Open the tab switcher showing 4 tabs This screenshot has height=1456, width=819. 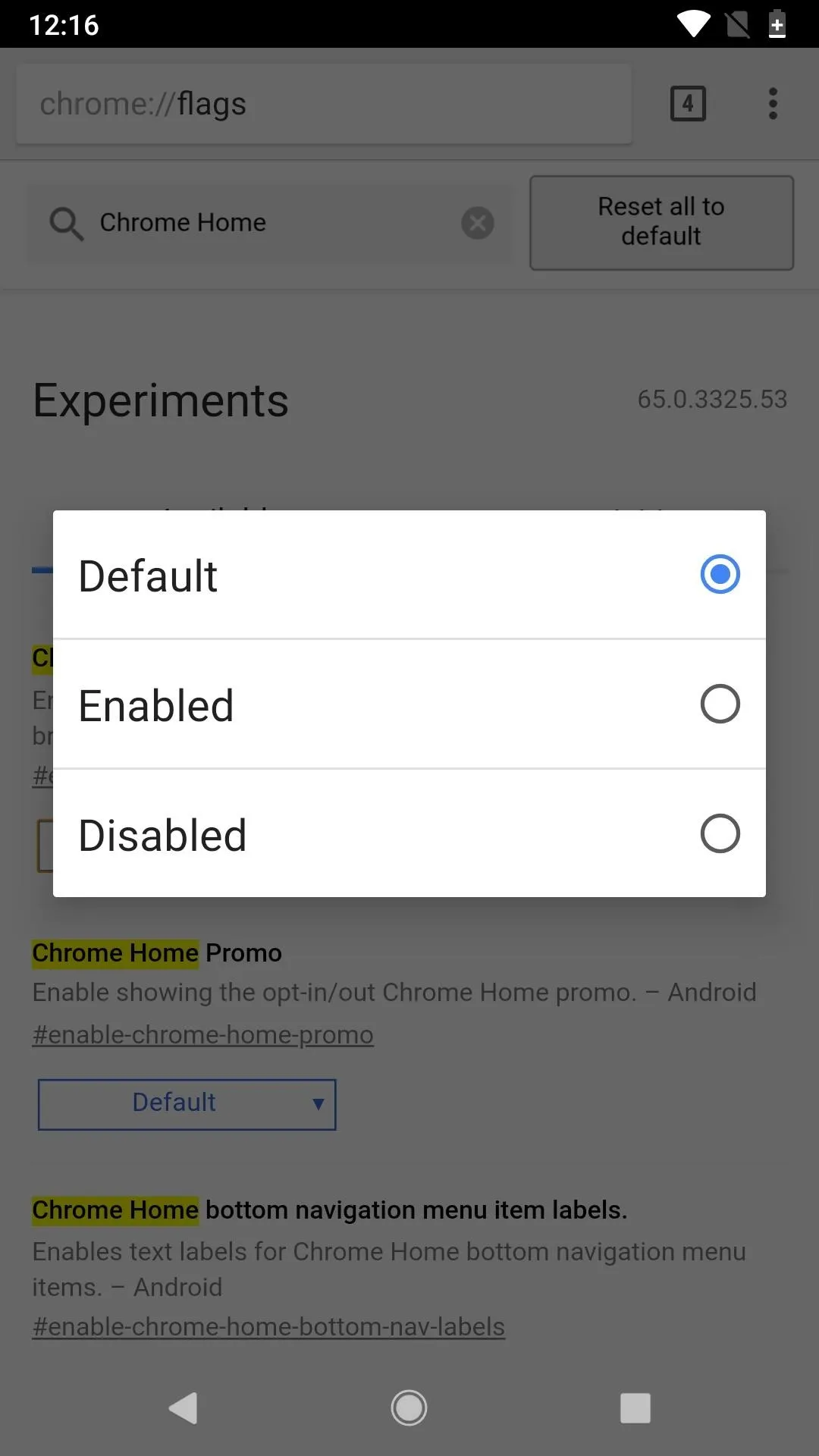pos(688,103)
